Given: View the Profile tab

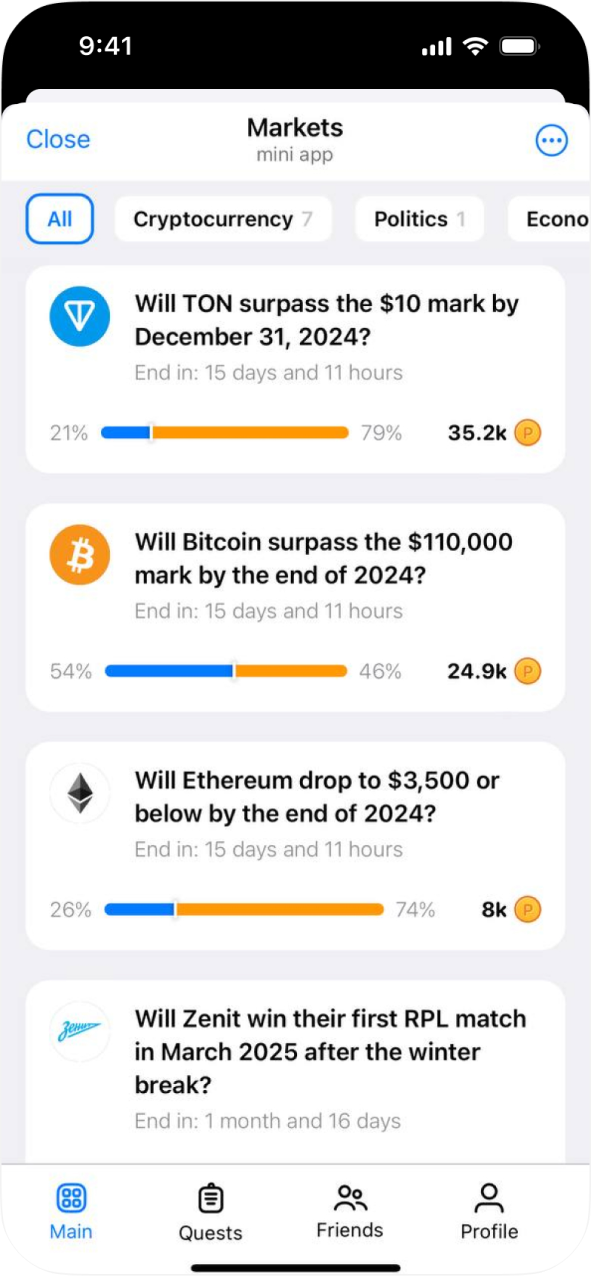Looking at the screenshot, I should click(489, 1211).
